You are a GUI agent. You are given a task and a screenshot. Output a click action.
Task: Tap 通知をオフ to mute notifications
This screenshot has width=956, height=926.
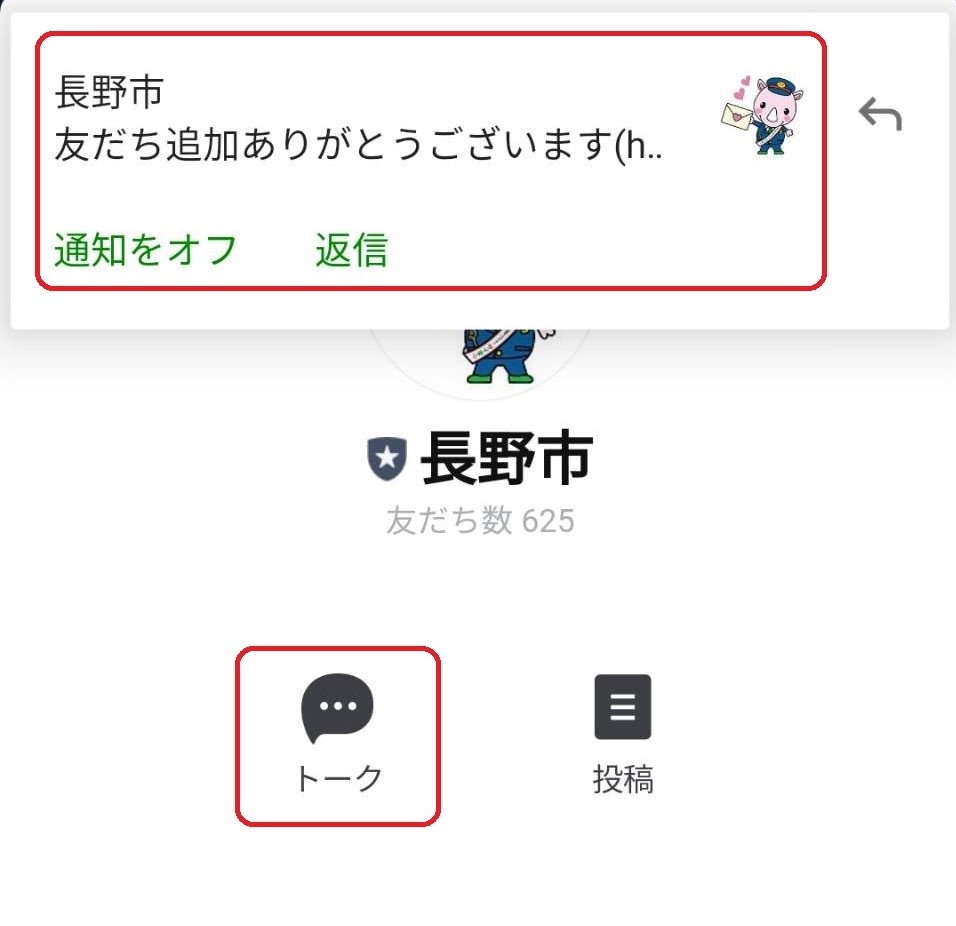(x=145, y=250)
